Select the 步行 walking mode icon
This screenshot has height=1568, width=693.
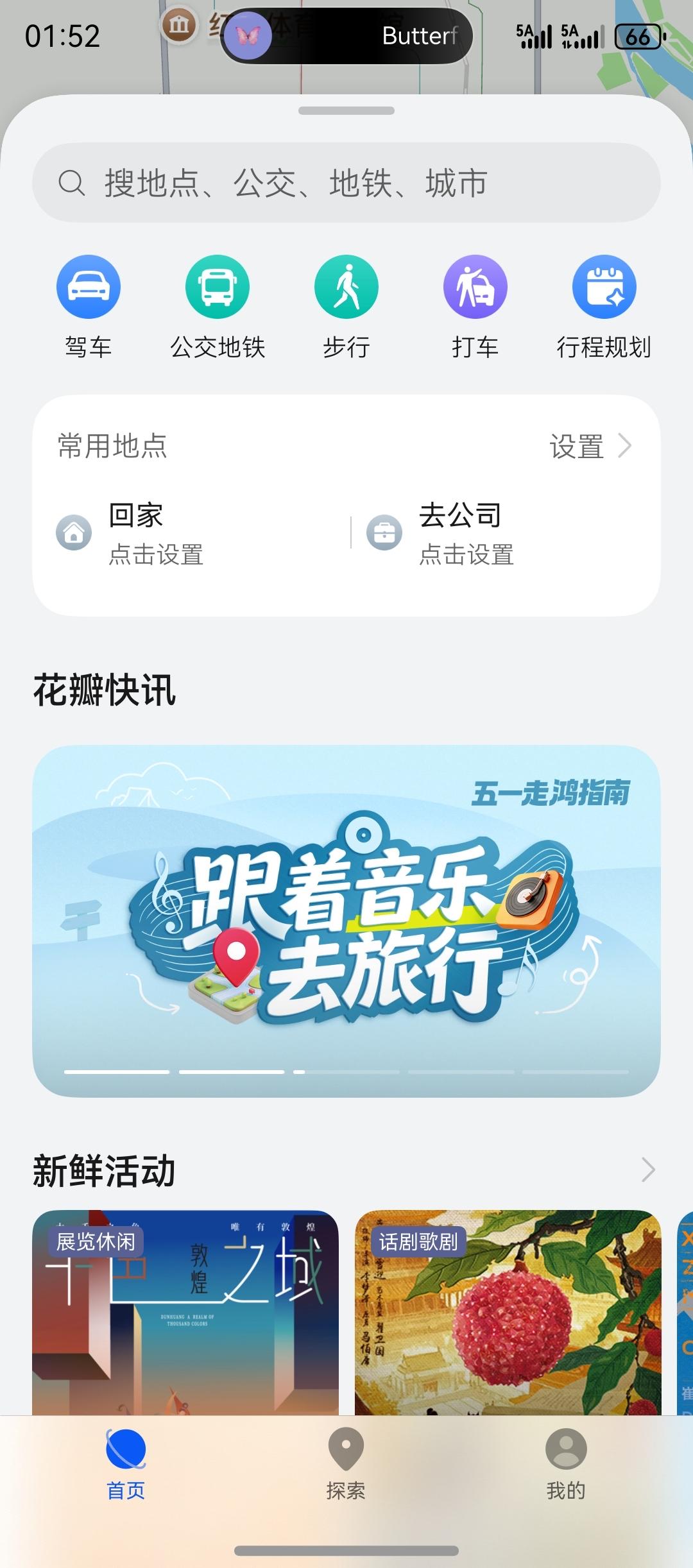point(346,287)
